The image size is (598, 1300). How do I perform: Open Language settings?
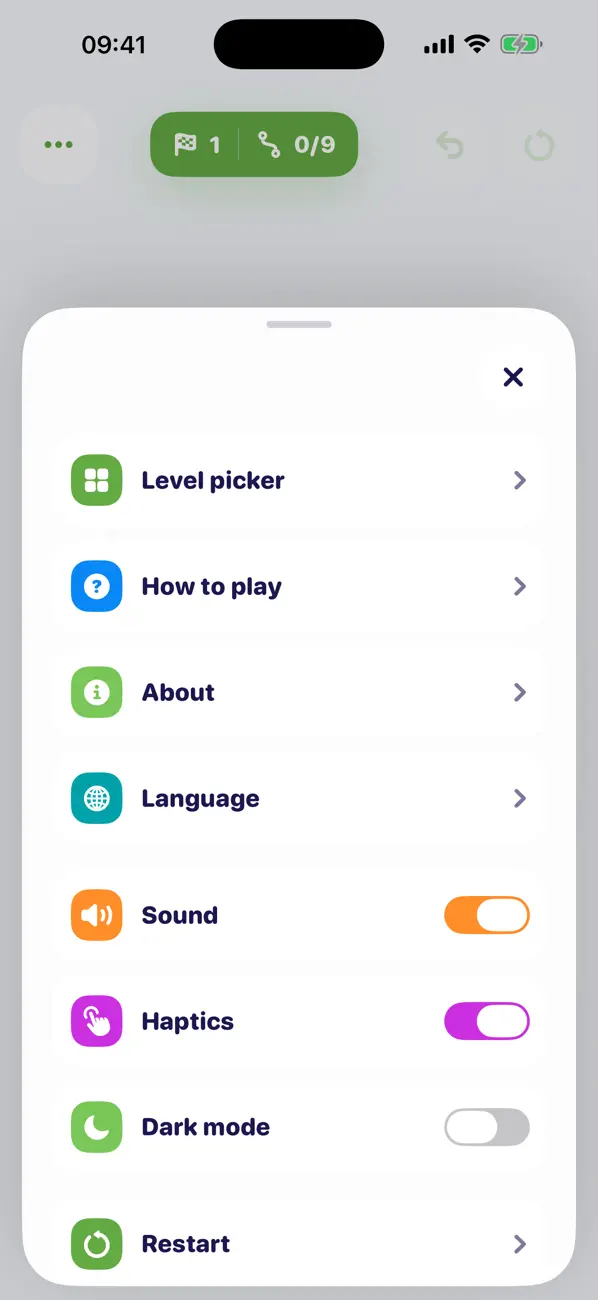pos(299,798)
